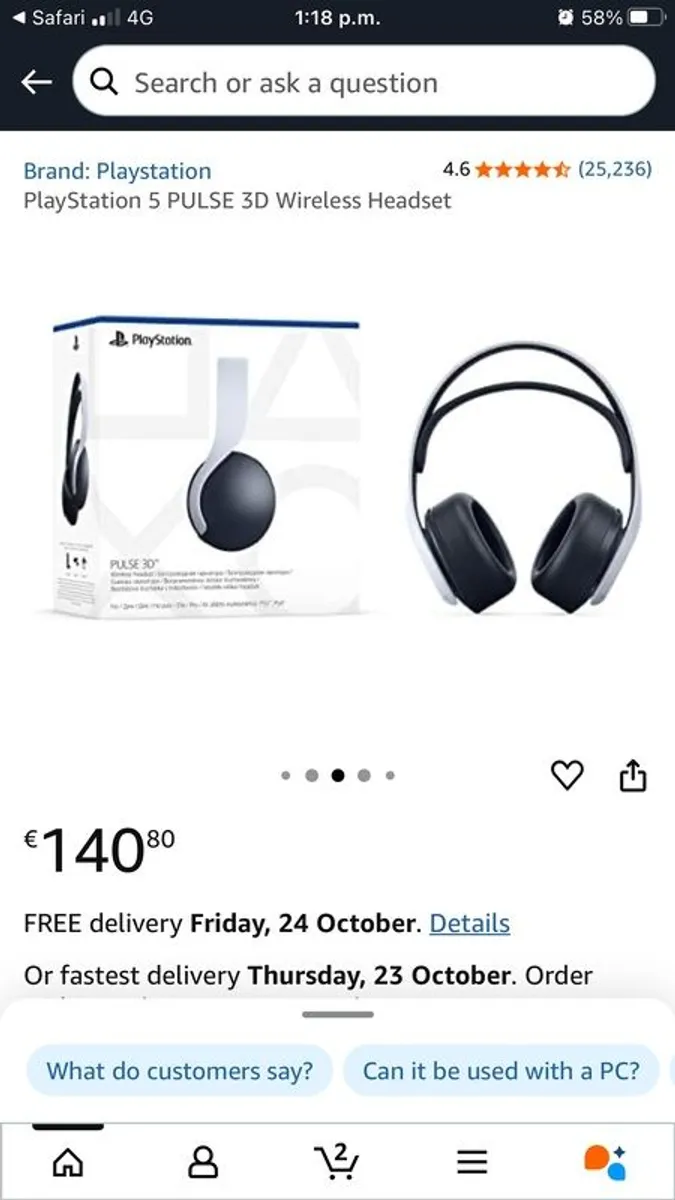This screenshot has width=675, height=1200.
Task: View the 25,236 customer ratings
Action: click(x=614, y=169)
